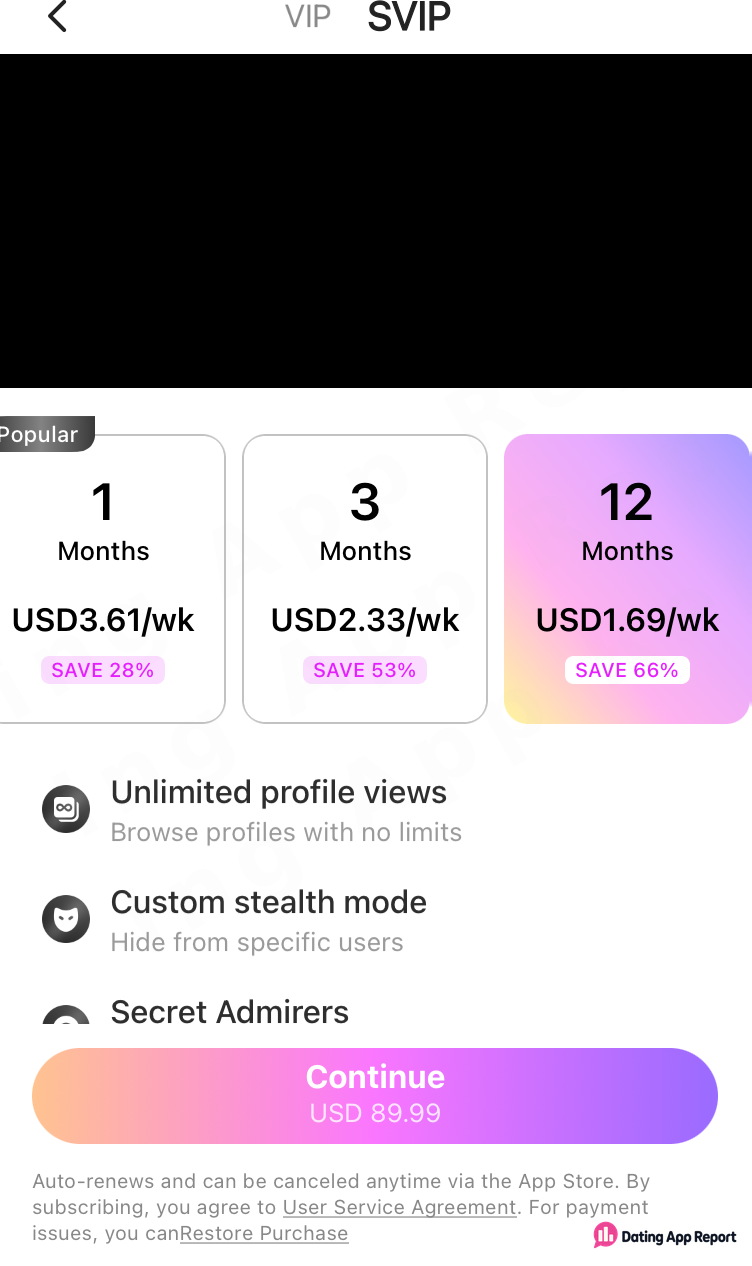Switch to the VIP tab
Image resolution: width=752 pixels, height=1266 pixels.
point(308,17)
